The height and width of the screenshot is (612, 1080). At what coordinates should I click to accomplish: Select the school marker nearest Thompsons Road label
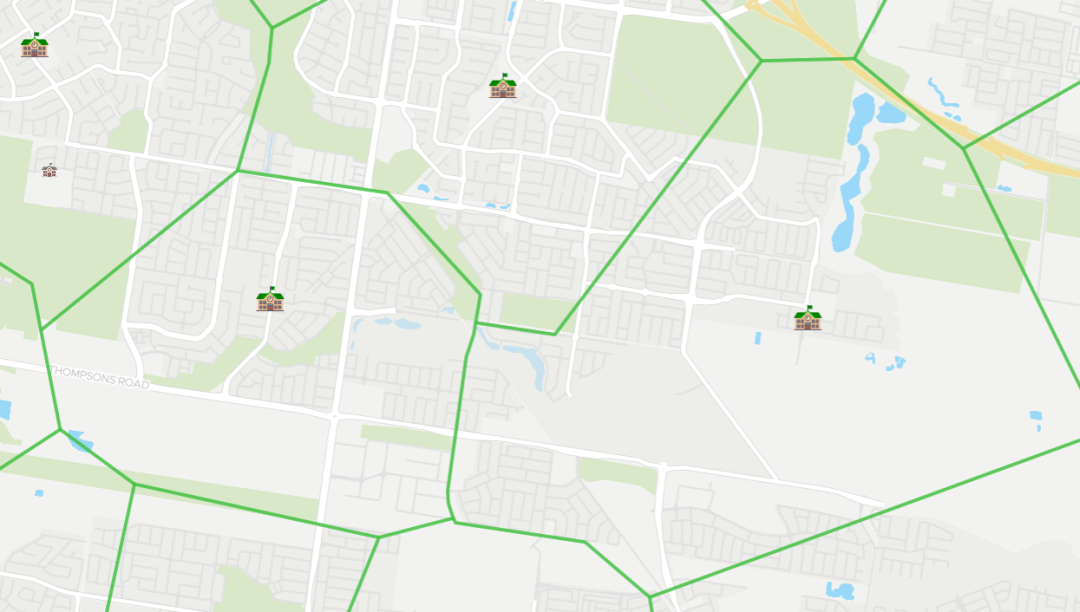270,299
